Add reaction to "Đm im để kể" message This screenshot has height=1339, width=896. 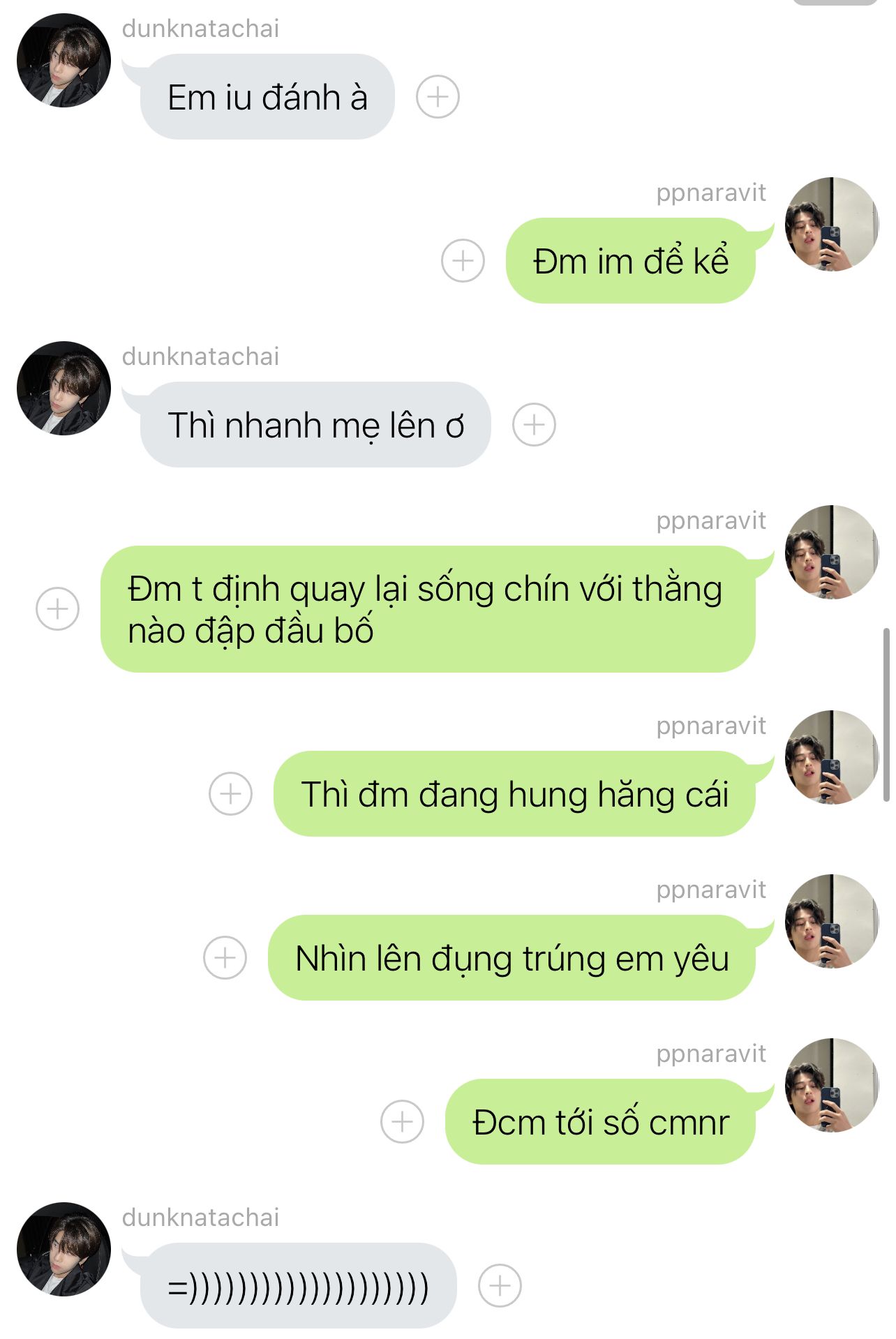[x=463, y=260]
